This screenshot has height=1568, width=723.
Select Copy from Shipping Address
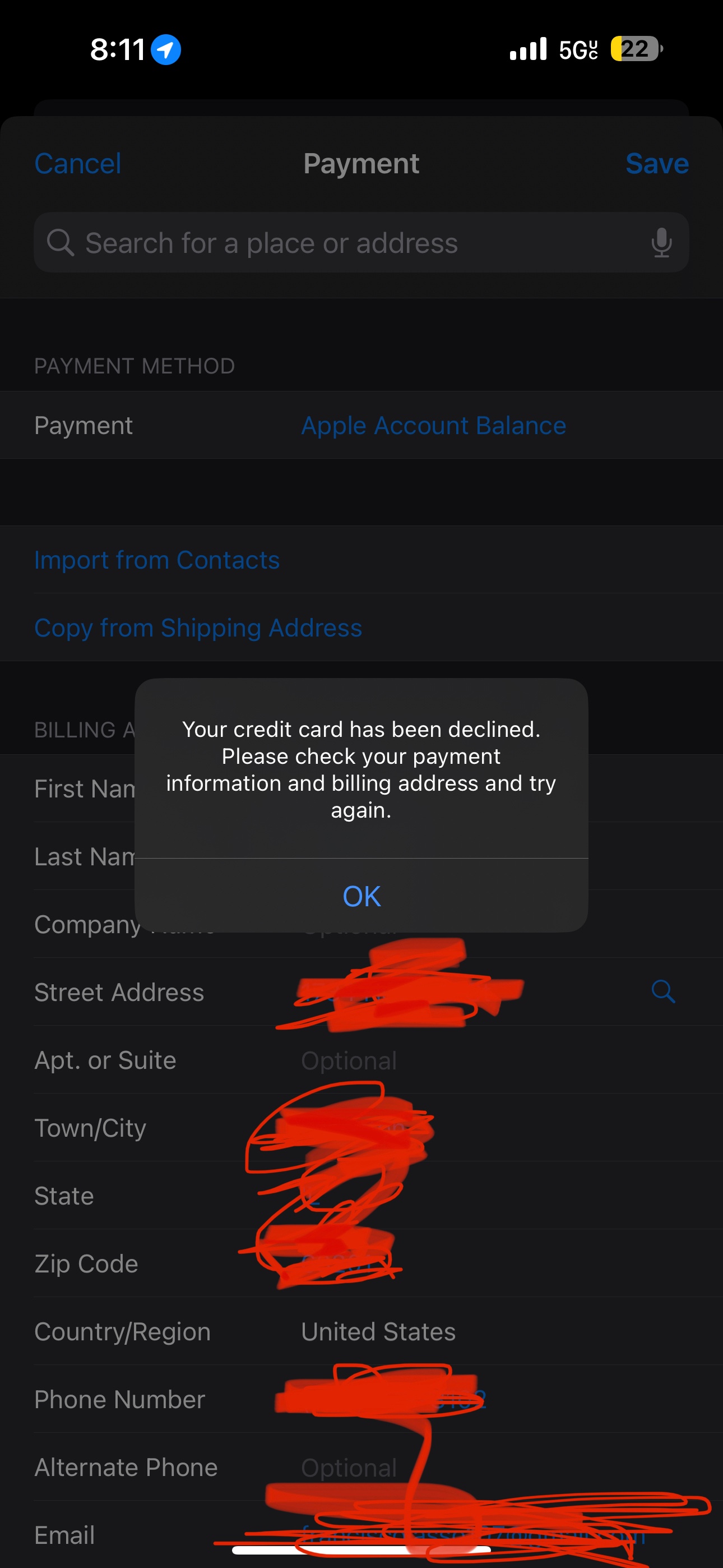pos(198,628)
